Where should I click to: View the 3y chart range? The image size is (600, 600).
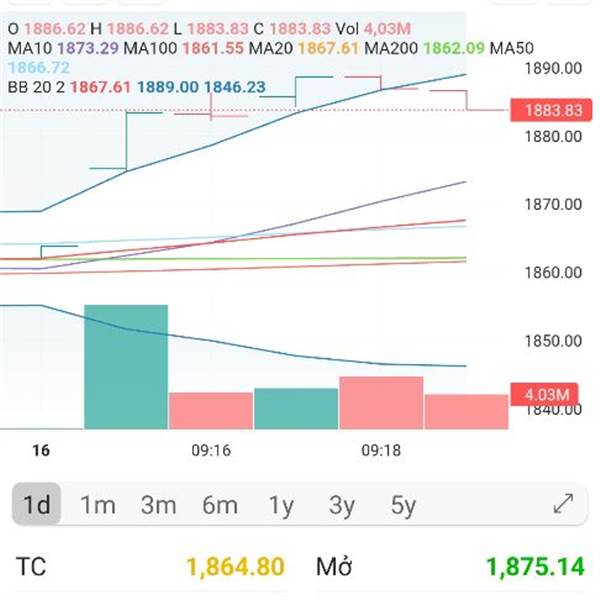click(x=342, y=505)
